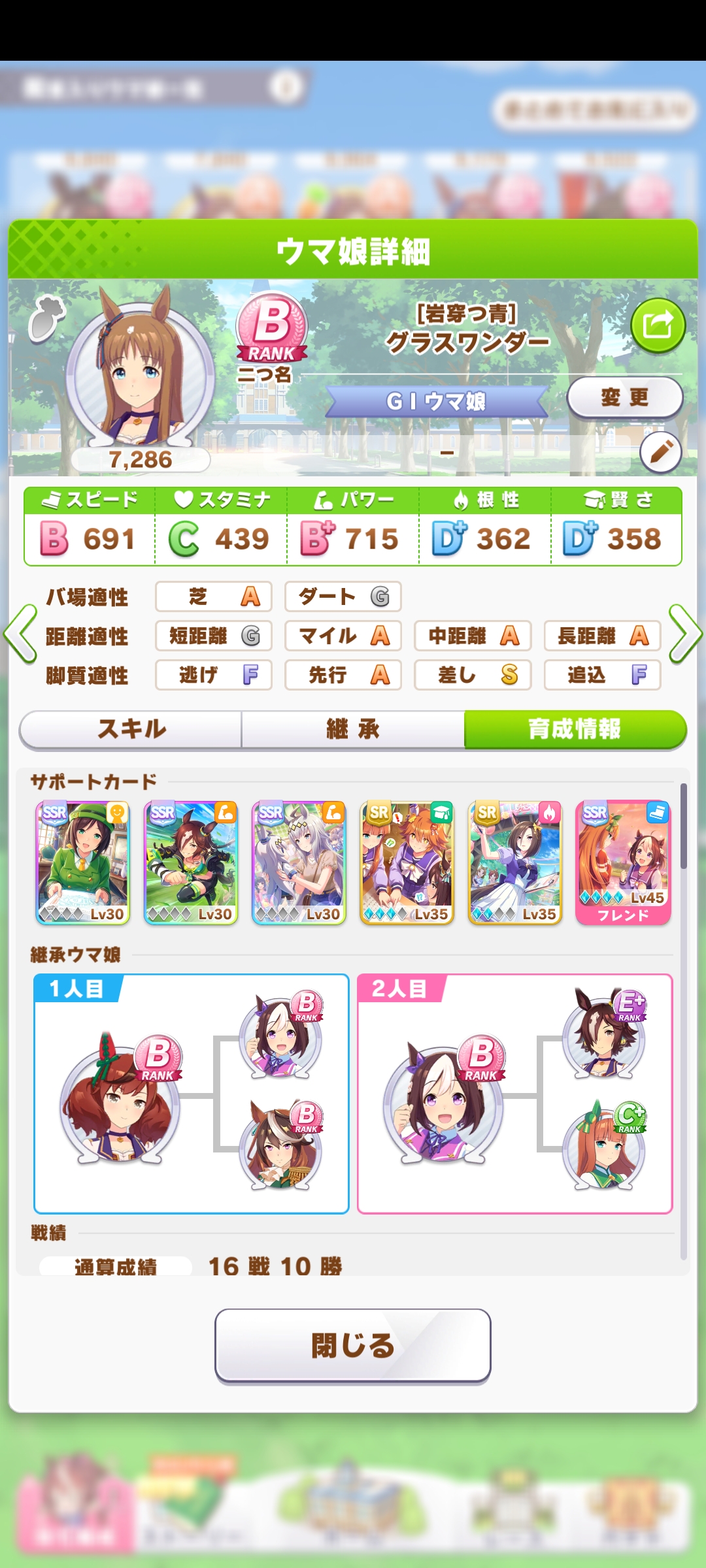Open the SSR green-coat Lv30 support card

[x=83, y=862]
